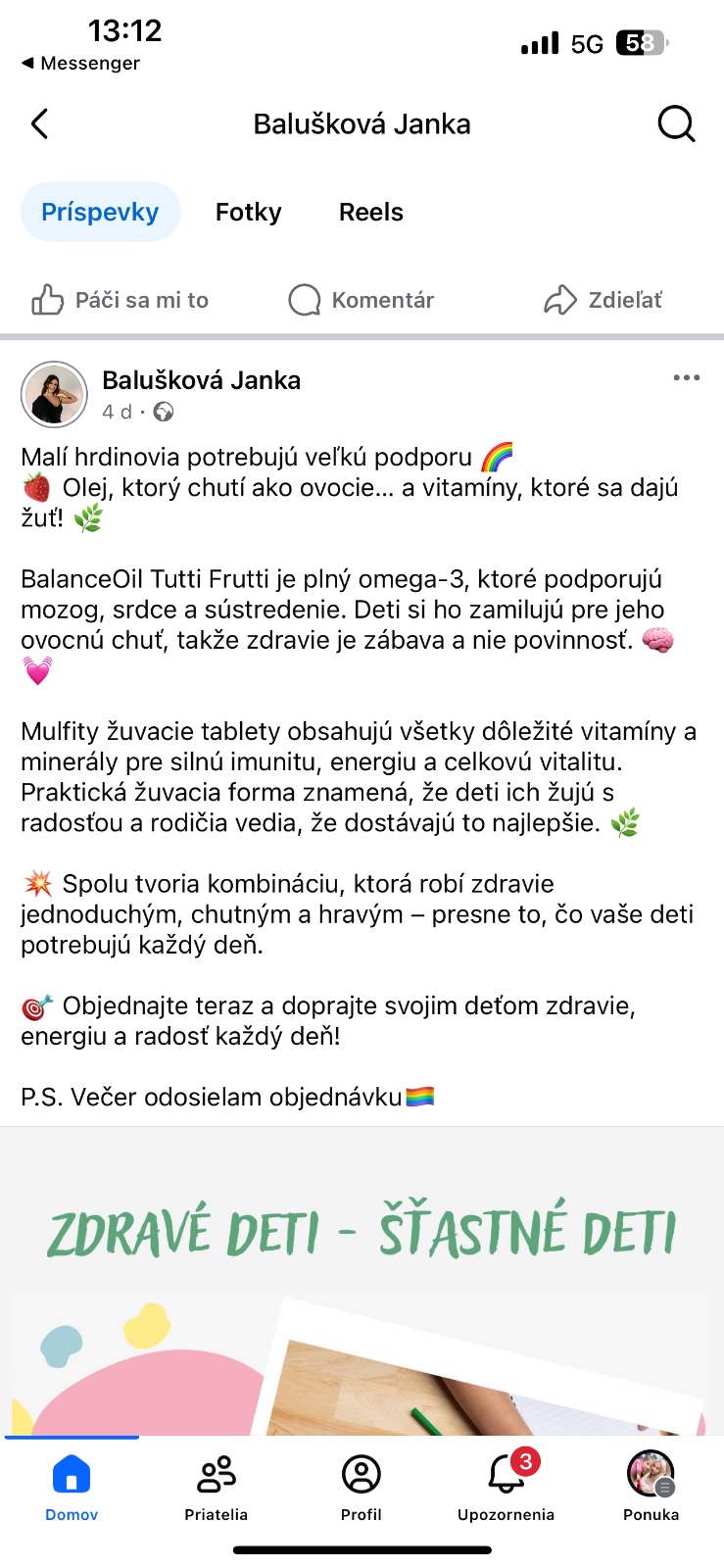Tap the Balušková Janka author name
This screenshot has height=1568, width=724.
coord(201,380)
